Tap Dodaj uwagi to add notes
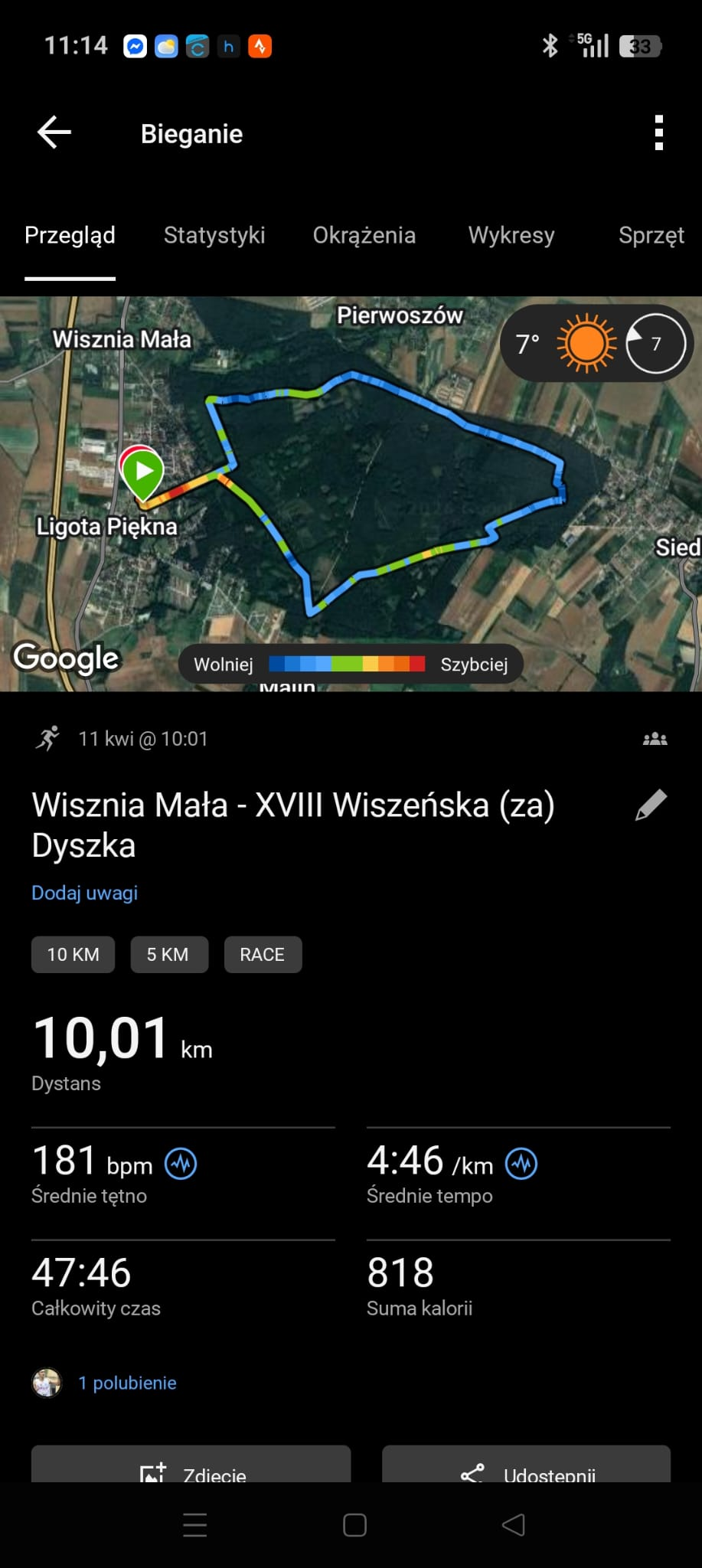The width and height of the screenshot is (702, 1568). pos(85,893)
